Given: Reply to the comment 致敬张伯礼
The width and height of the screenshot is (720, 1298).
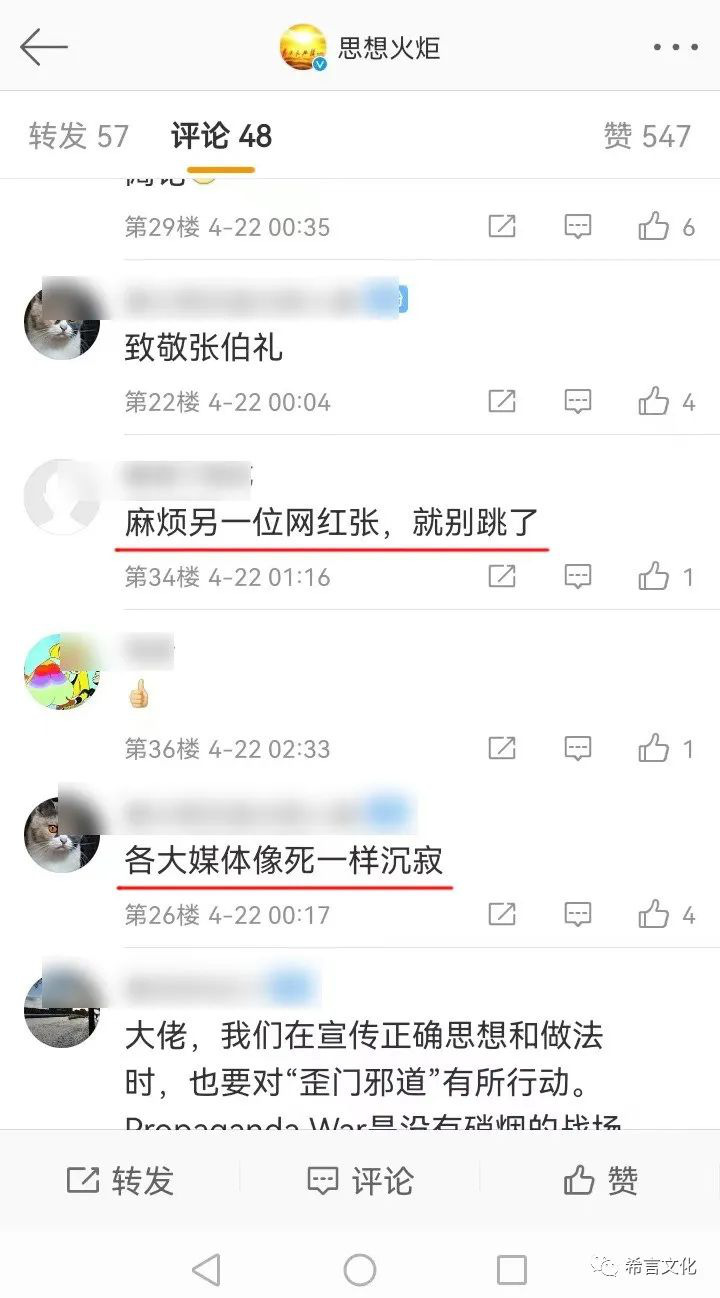Looking at the screenshot, I should click(x=578, y=402).
